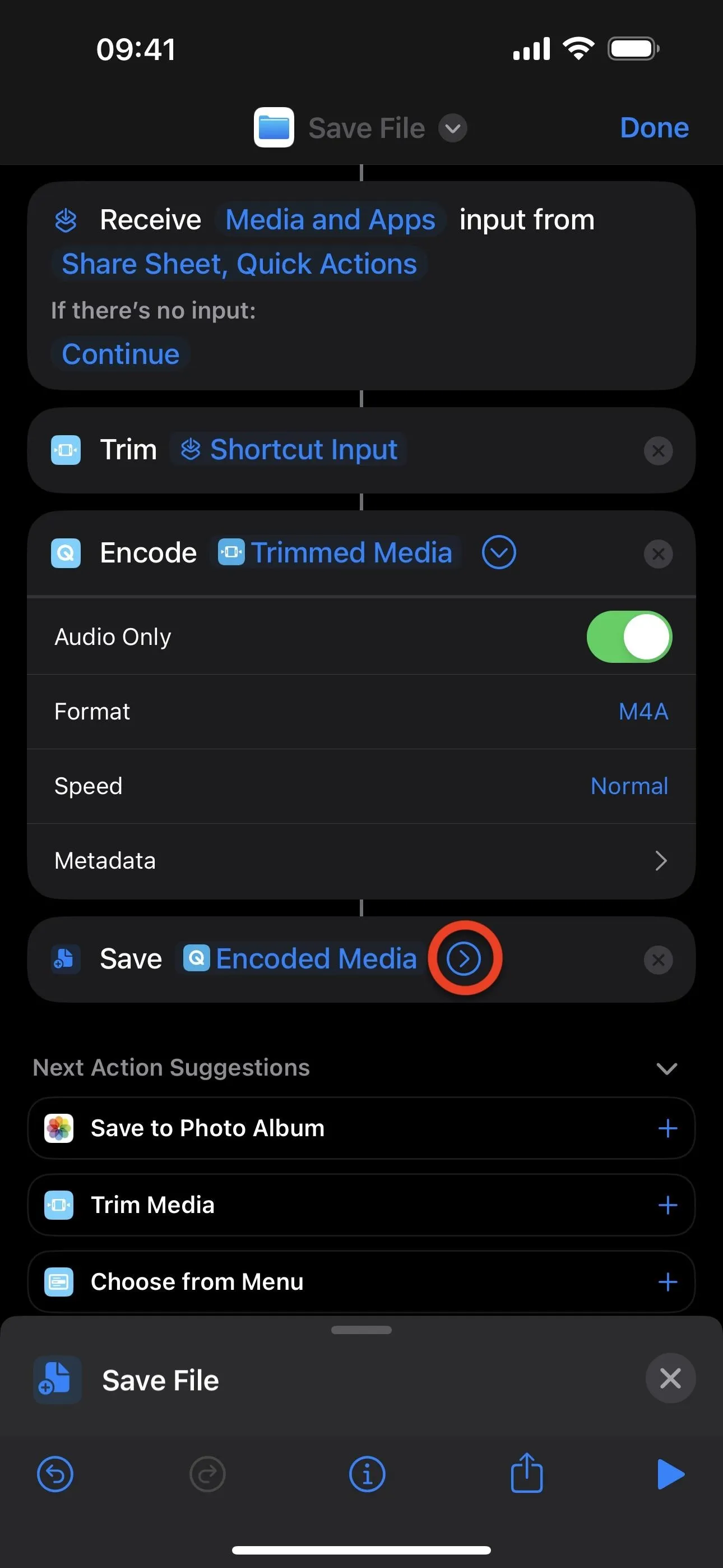723x1568 pixels.
Task: Tap Done to finish editing shortcut
Action: coord(654,128)
